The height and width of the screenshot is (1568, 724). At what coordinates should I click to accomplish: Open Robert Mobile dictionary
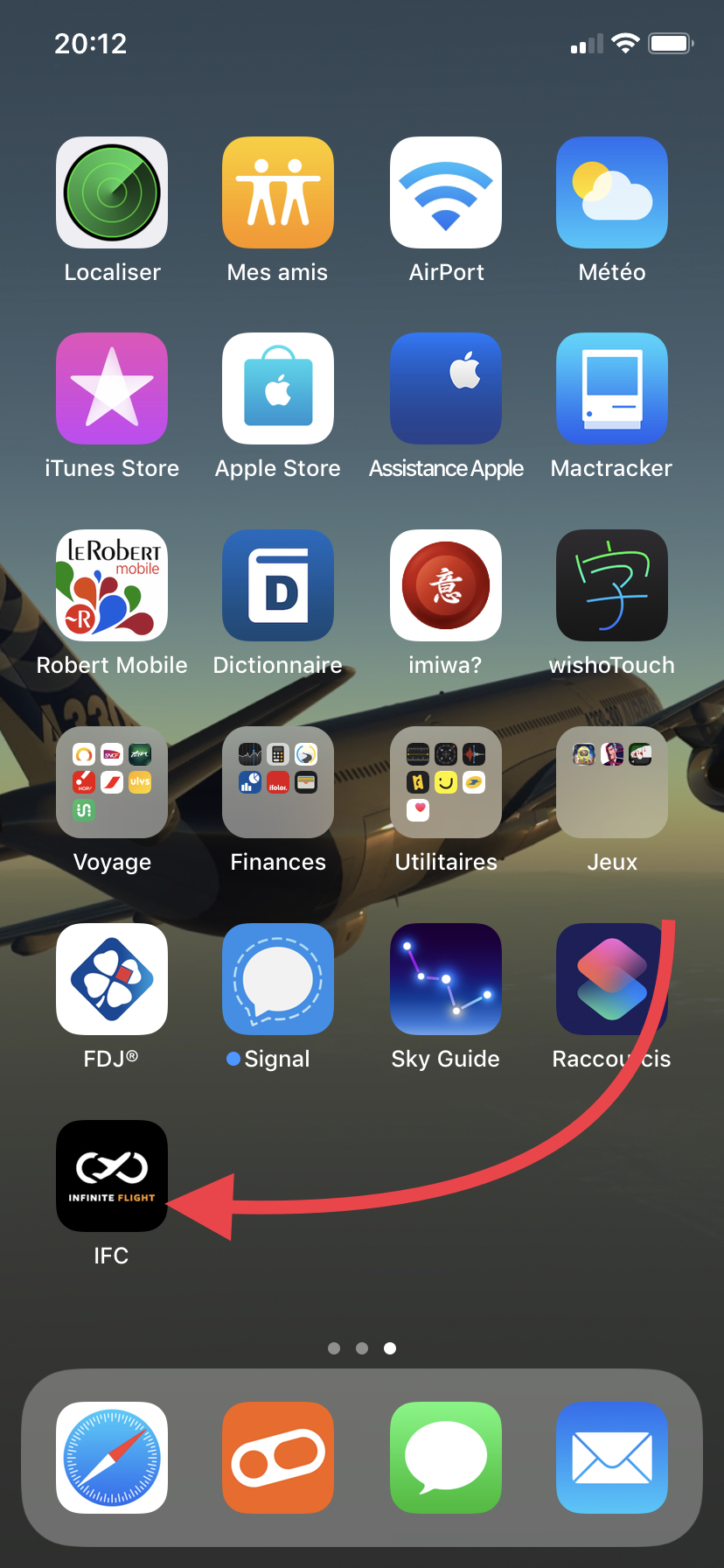112,585
